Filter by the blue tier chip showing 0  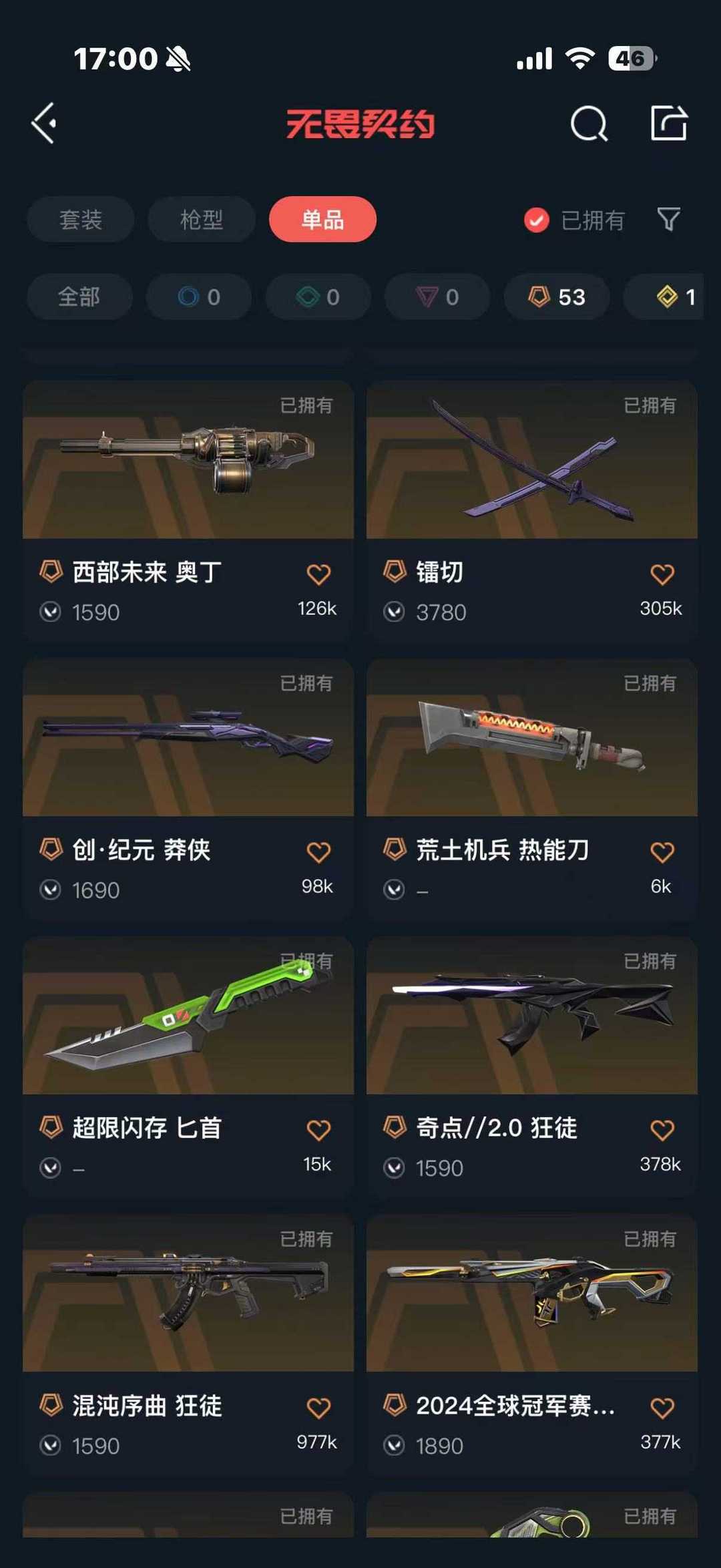199,297
